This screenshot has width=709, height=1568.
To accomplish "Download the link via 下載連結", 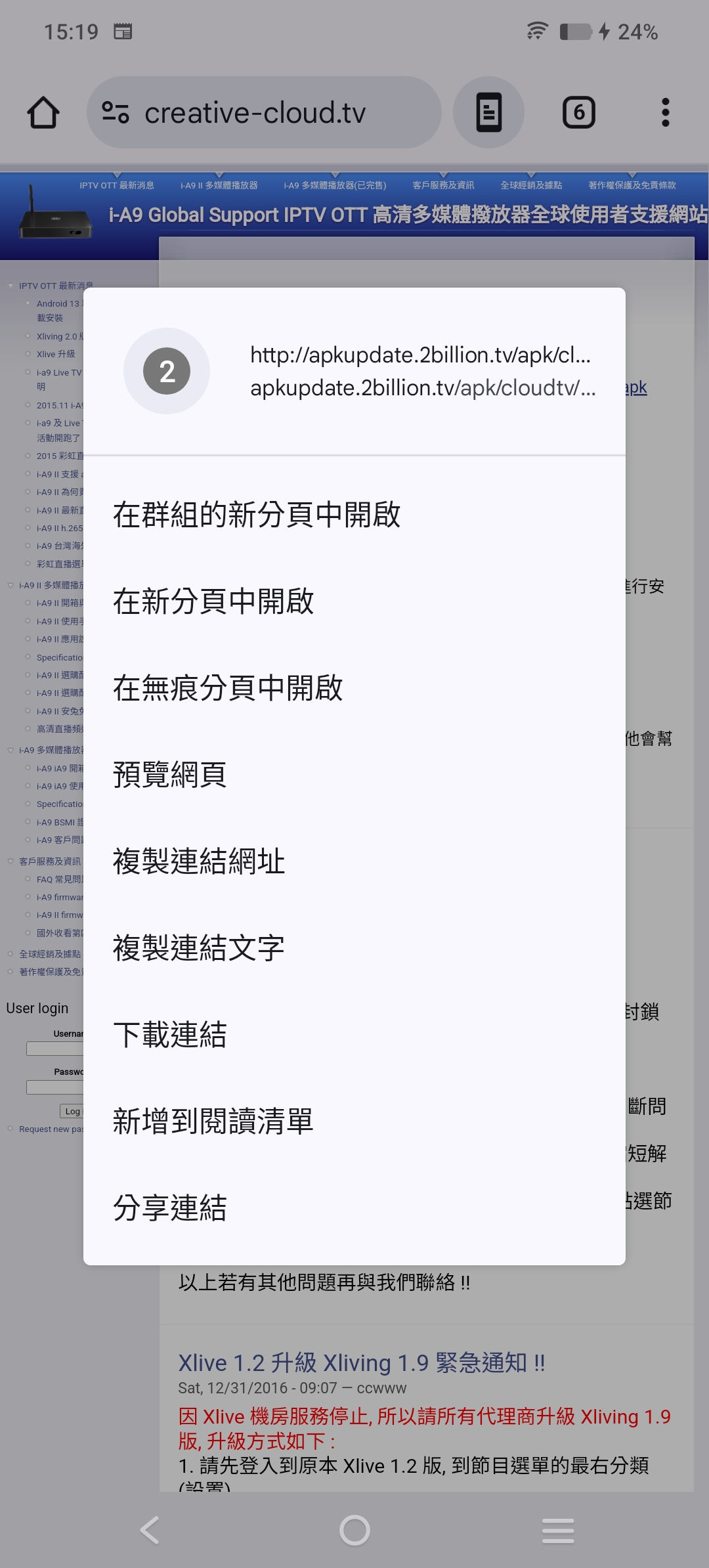I will tap(169, 1034).
